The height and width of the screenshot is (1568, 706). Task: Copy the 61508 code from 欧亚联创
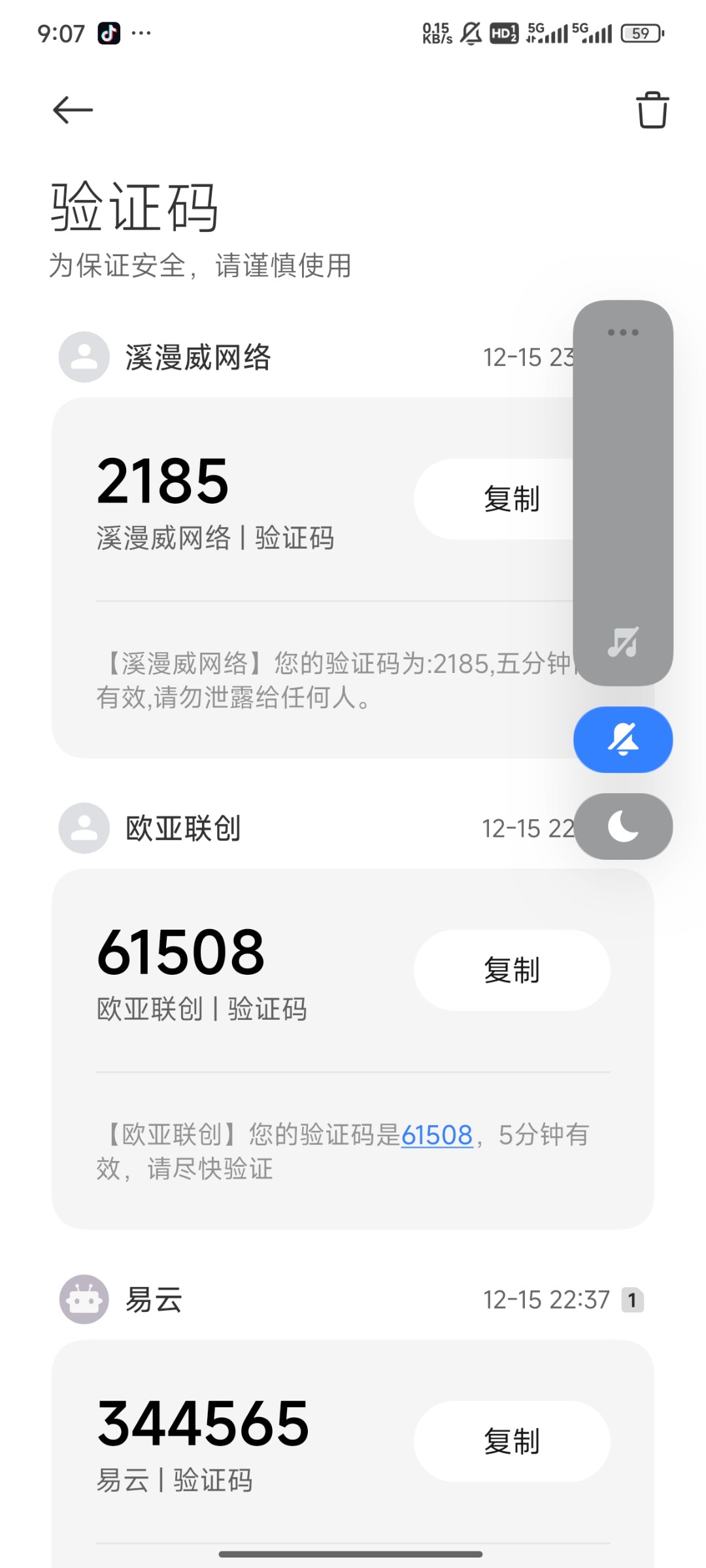(x=511, y=970)
